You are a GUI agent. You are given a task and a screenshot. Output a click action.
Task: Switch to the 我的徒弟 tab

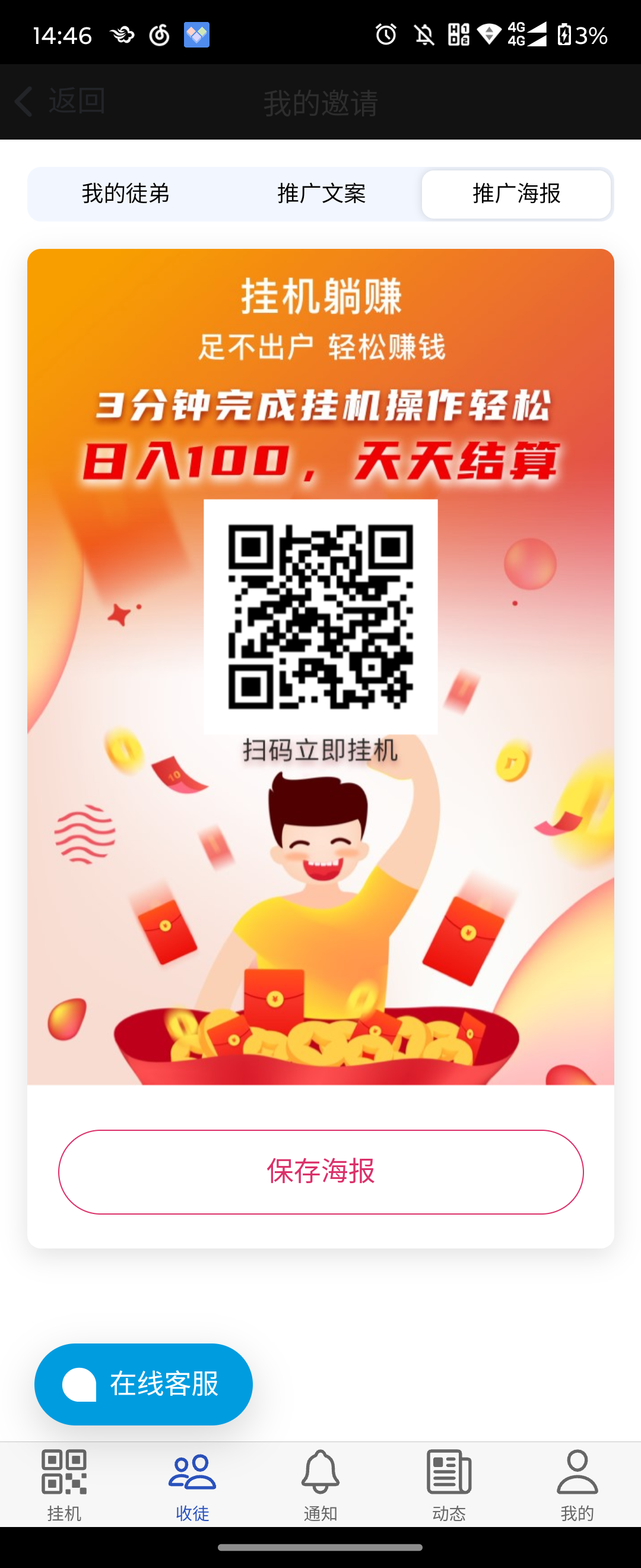(x=125, y=194)
